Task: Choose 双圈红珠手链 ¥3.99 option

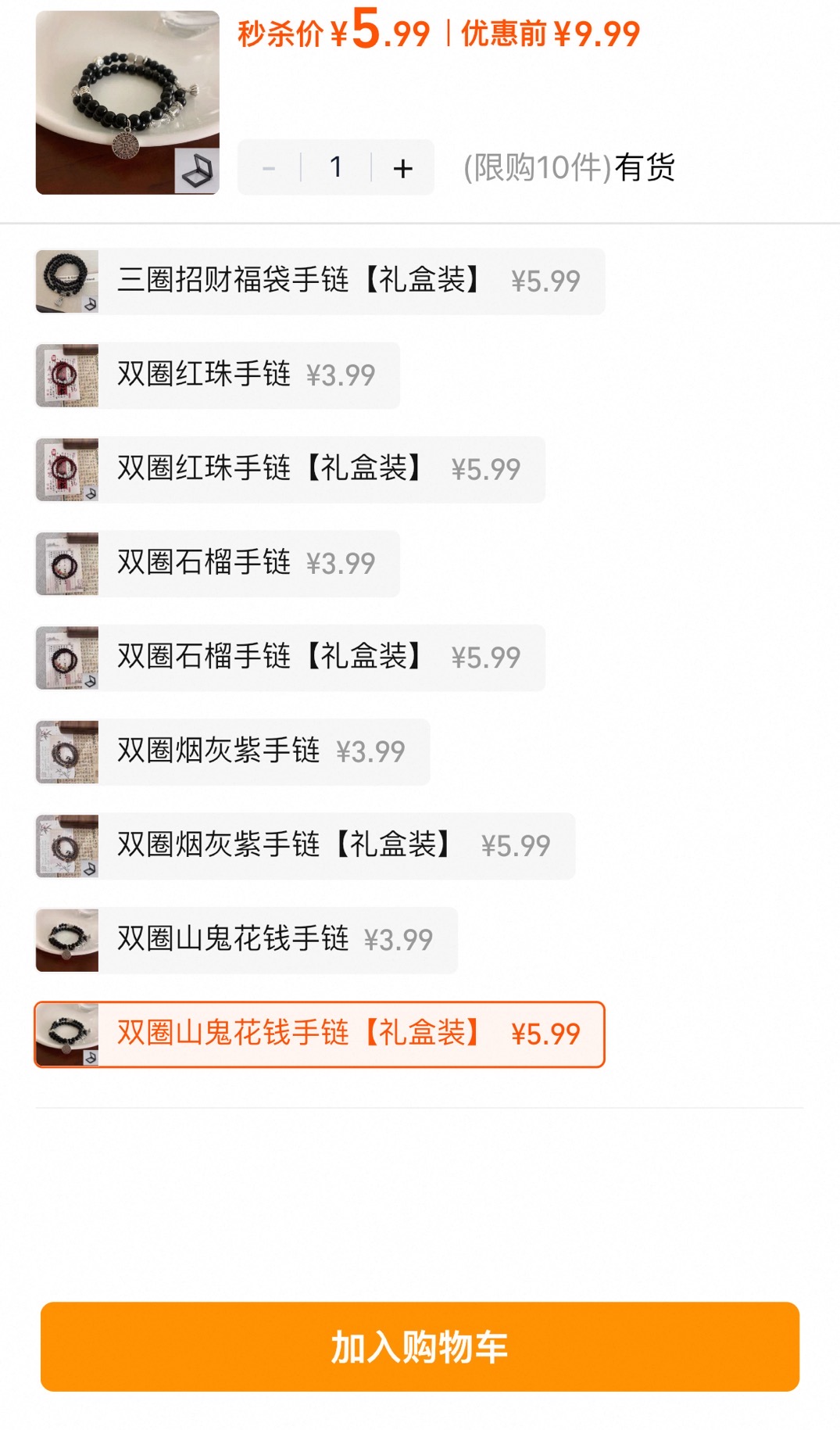Action: coord(217,375)
